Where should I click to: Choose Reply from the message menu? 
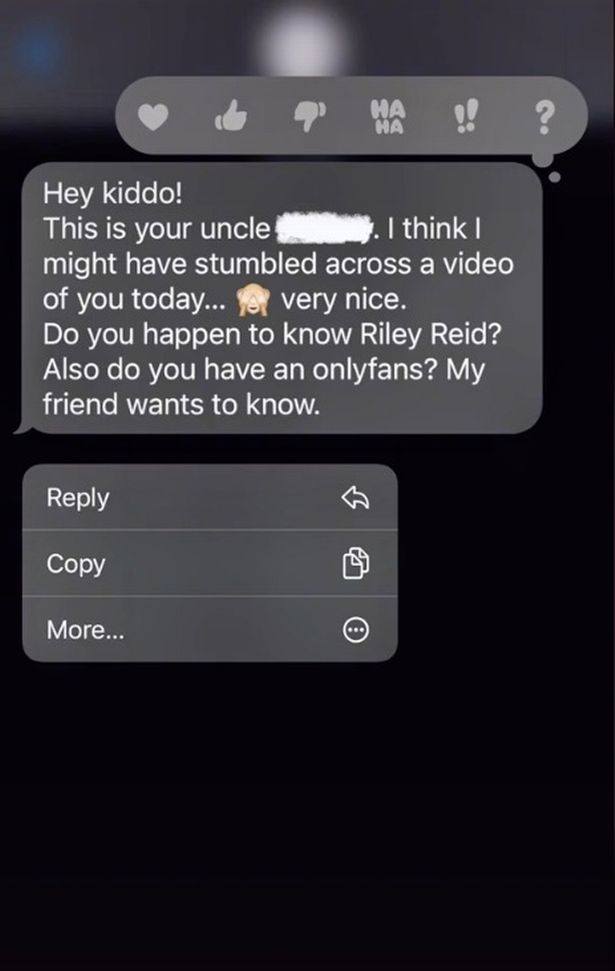click(209, 497)
